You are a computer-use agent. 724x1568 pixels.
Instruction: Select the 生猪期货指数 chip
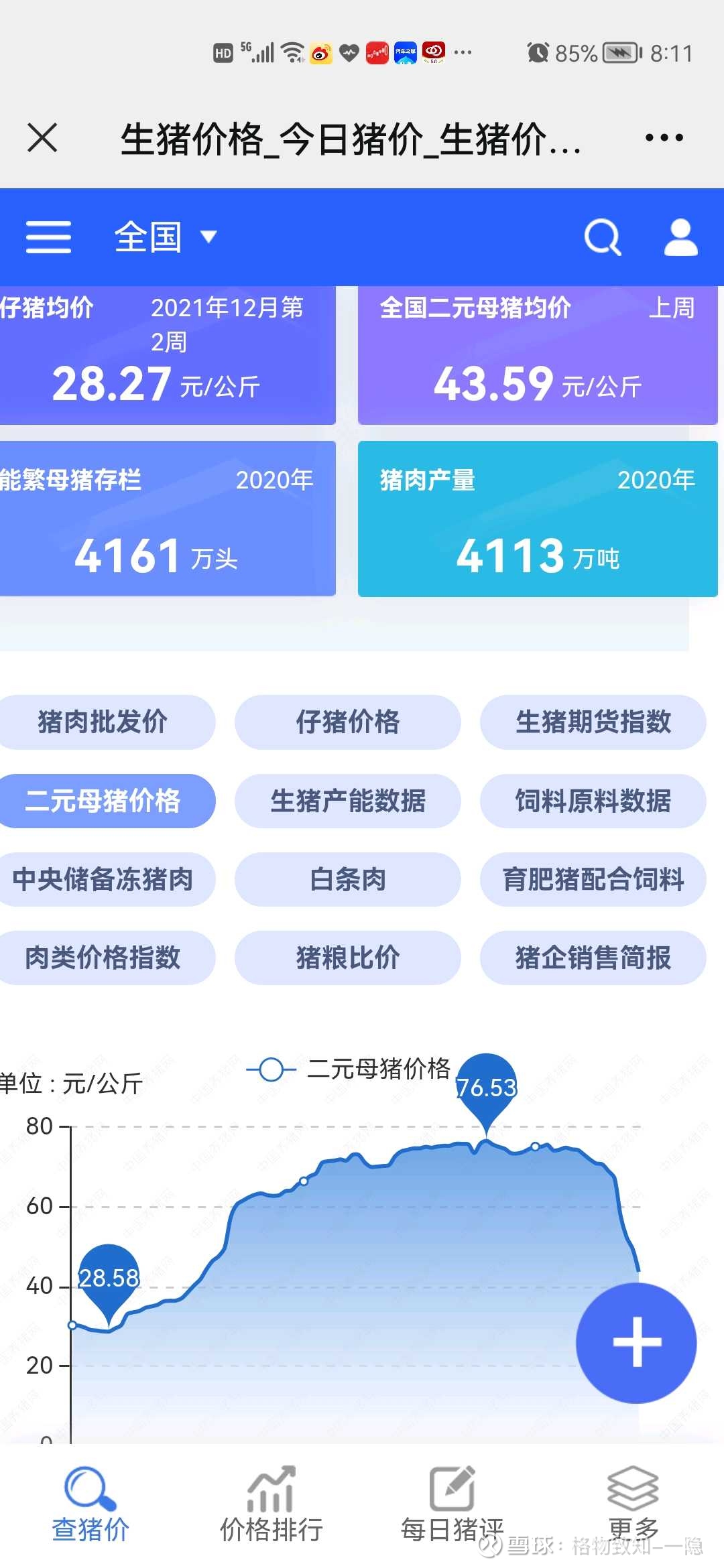click(x=593, y=722)
